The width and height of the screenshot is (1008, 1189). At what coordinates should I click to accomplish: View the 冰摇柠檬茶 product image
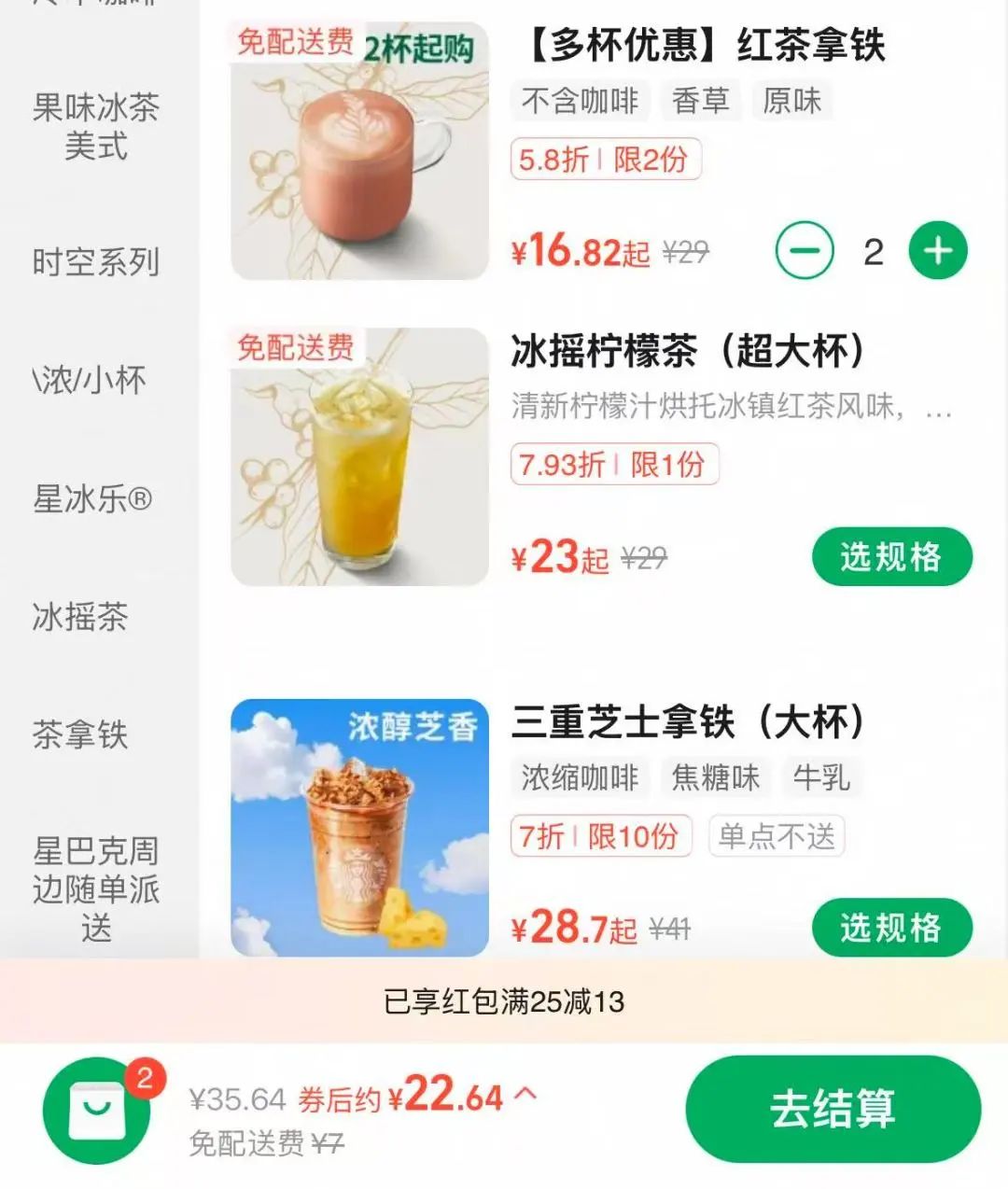359,456
